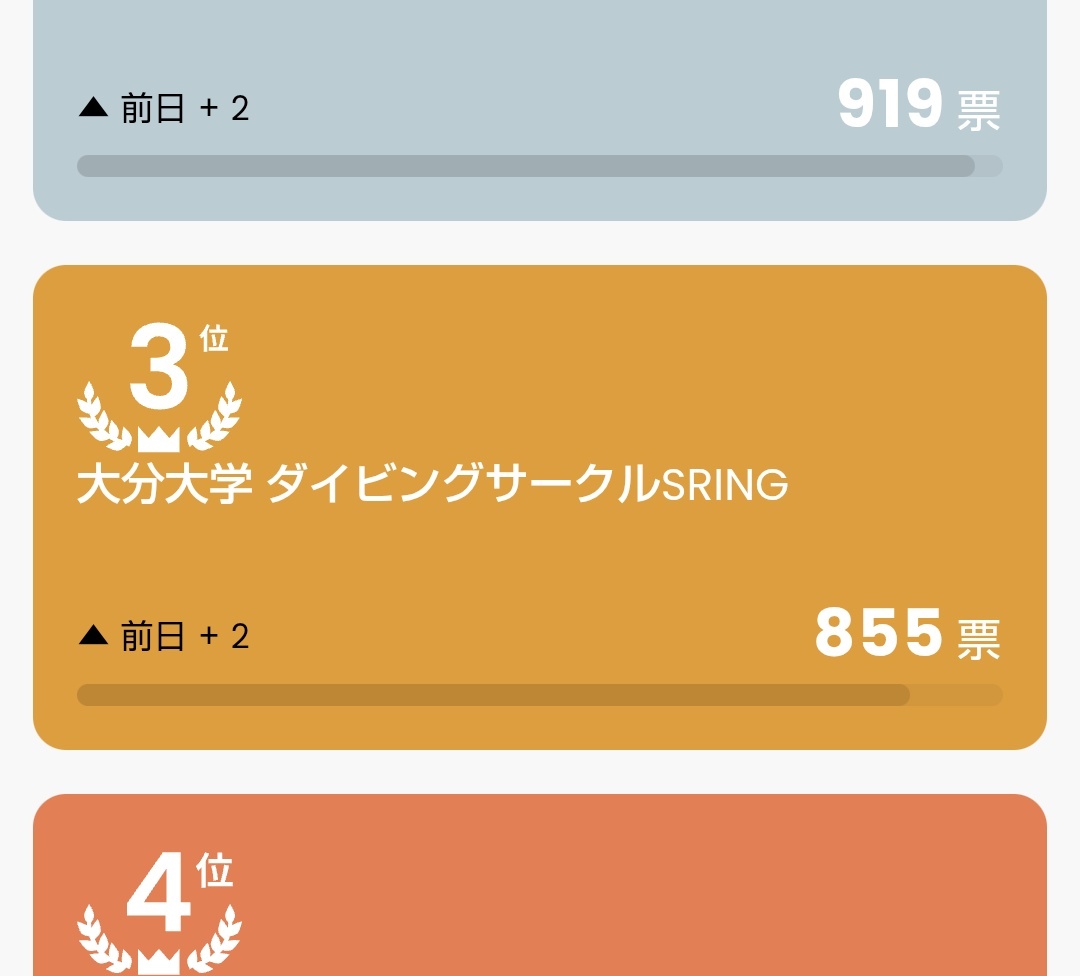The width and height of the screenshot is (1080, 976).
Task: Open the 4位 ranking card
Action: tap(540, 885)
